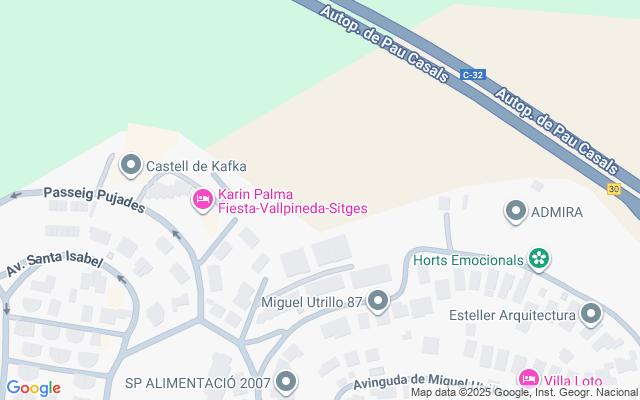Tap the SP ALIMENTACIÓ 2007 marker

(287, 382)
